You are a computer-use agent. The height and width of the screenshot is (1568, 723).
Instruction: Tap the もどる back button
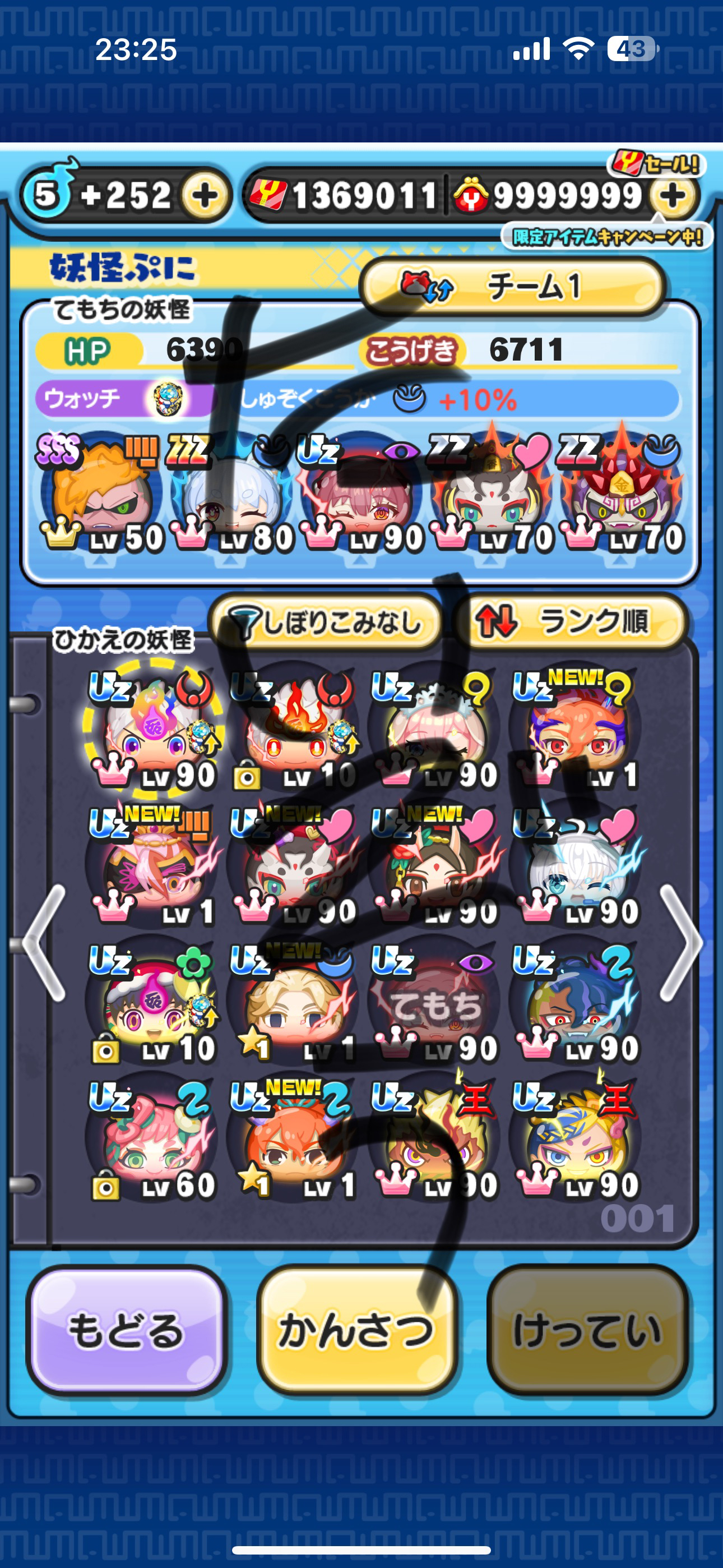127,1330
